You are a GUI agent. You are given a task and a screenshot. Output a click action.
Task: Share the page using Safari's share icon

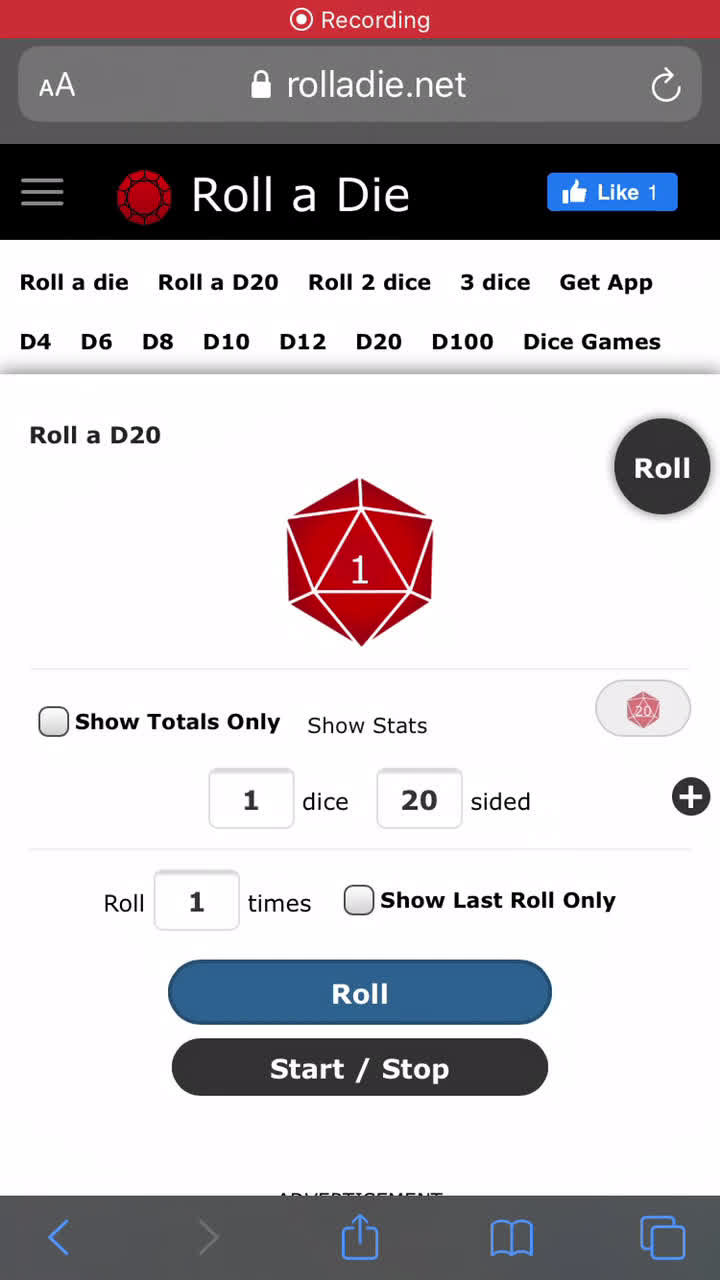pos(359,1237)
